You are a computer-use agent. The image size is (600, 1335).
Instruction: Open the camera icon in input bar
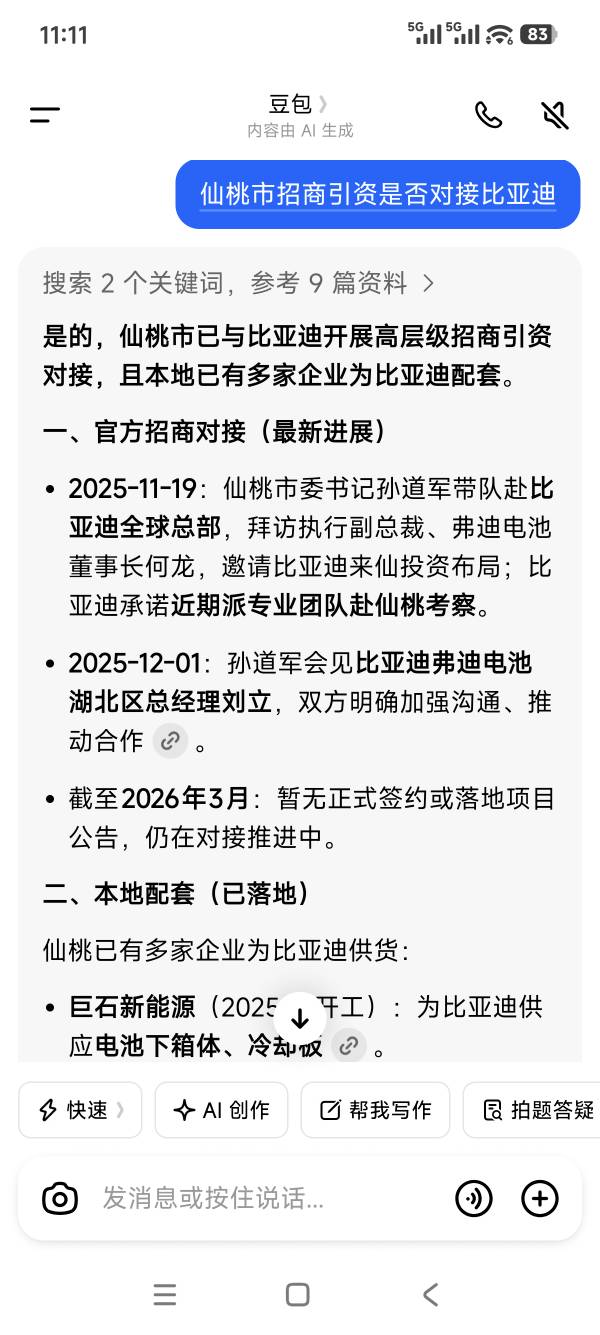(x=60, y=1198)
